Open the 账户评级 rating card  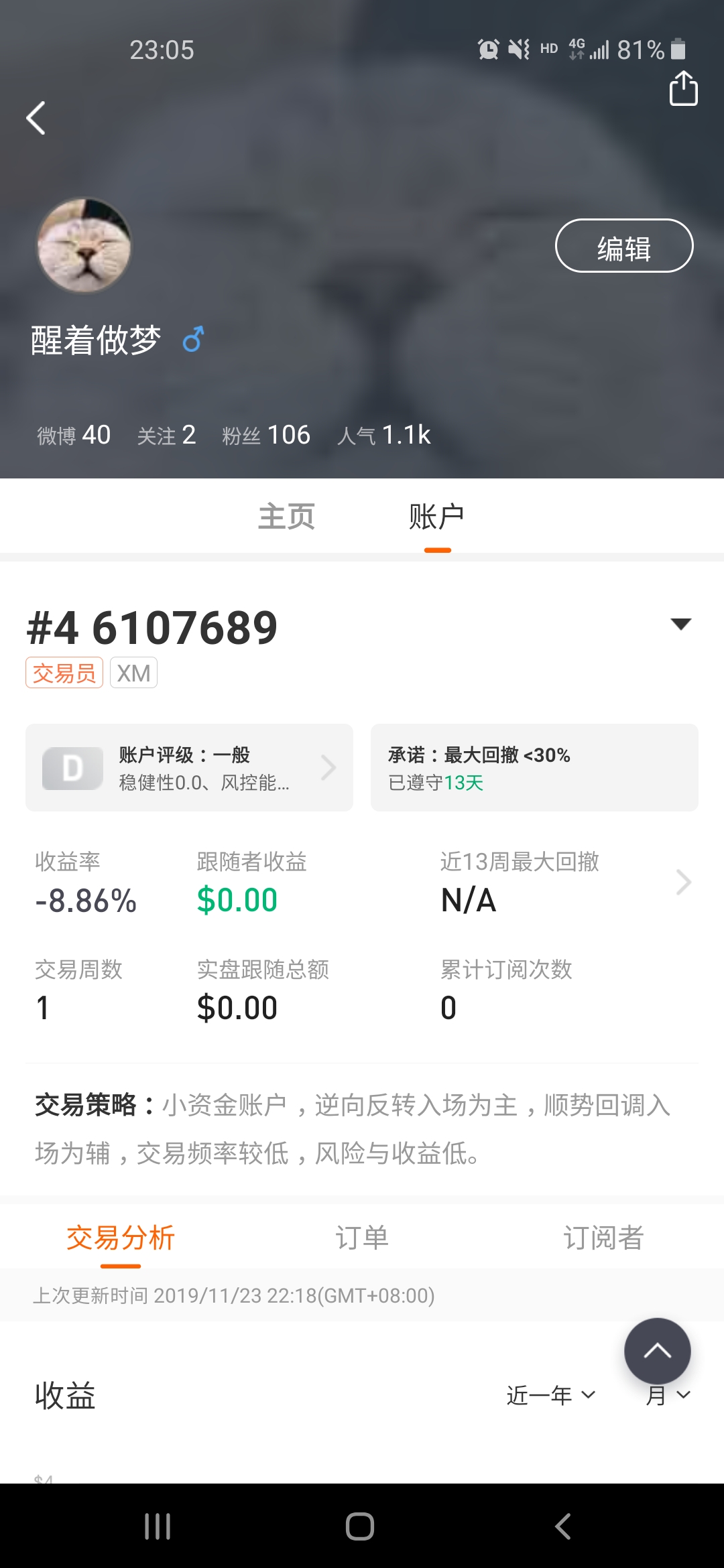[x=189, y=767]
